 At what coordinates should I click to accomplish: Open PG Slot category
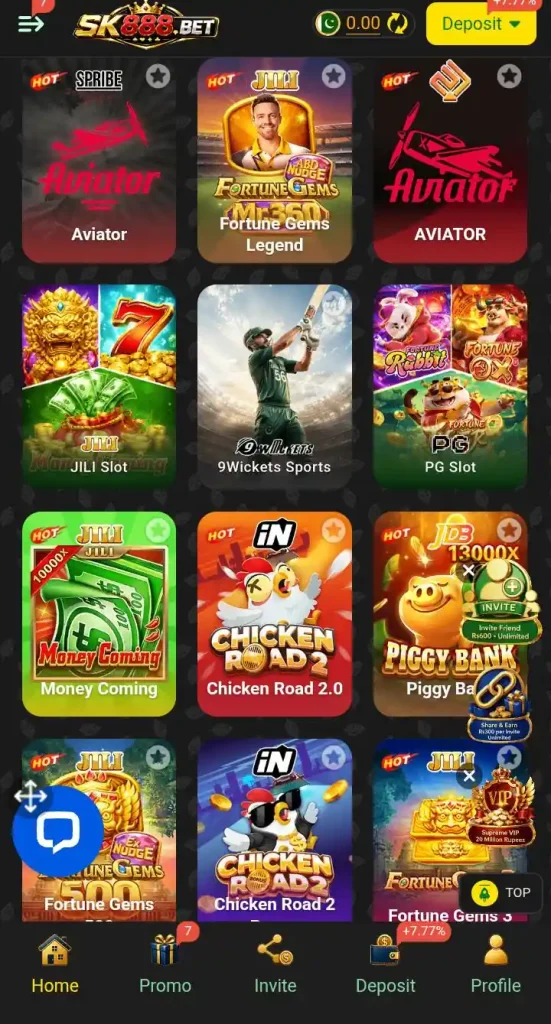click(x=450, y=387)
